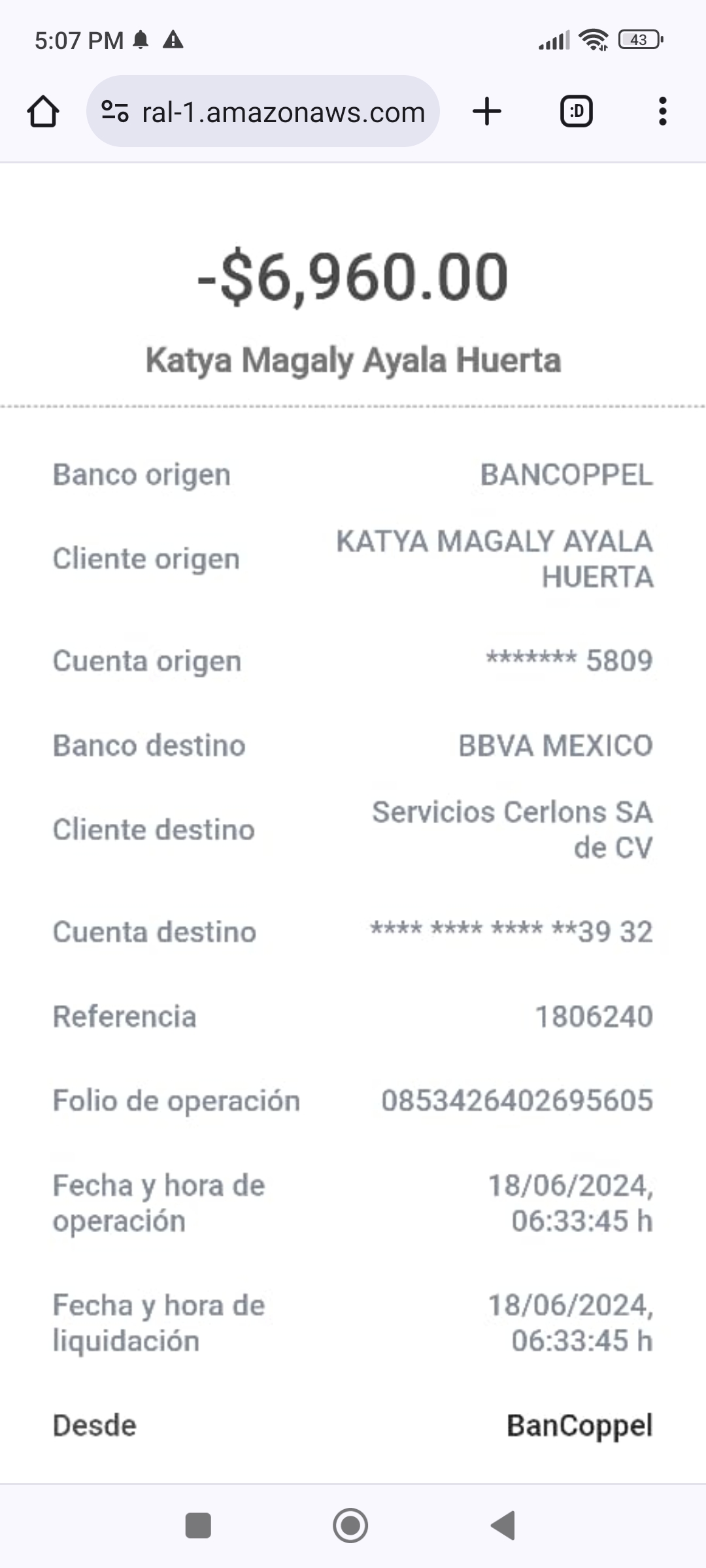706x1568 pixels.
Task: Open the browser overflow menu
Action: coord(663,112)
